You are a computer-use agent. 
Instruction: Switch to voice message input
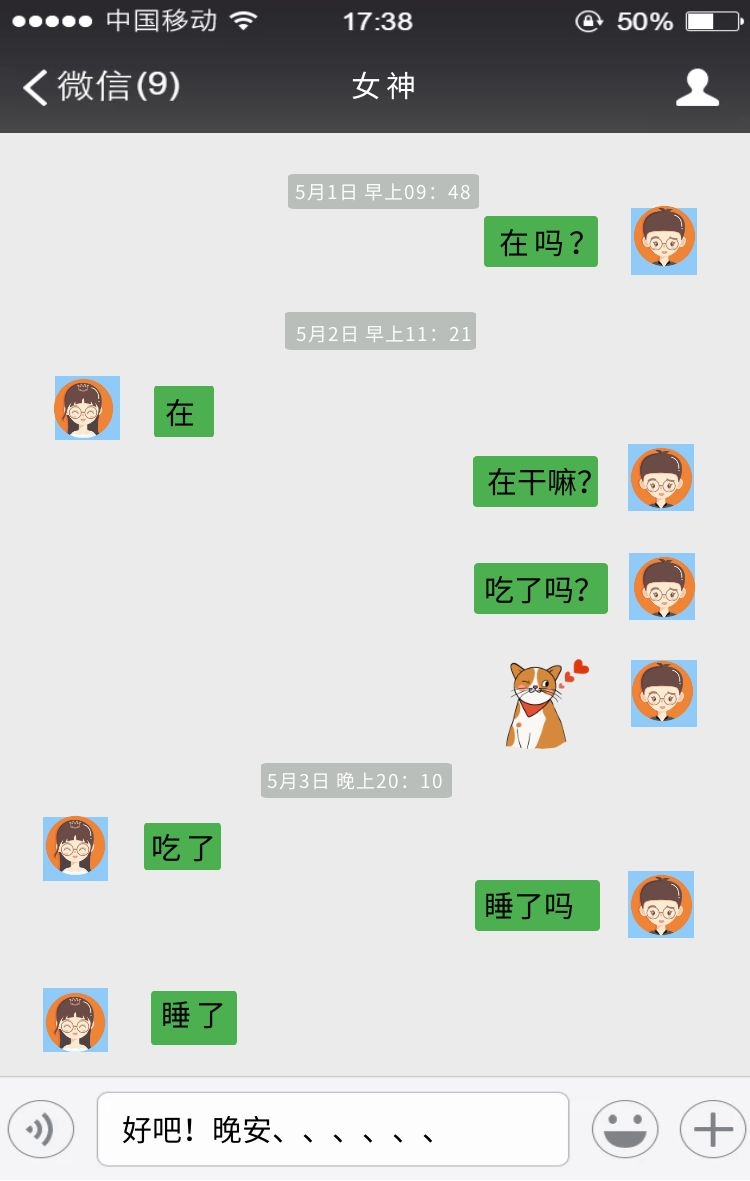pos(41,1130)
